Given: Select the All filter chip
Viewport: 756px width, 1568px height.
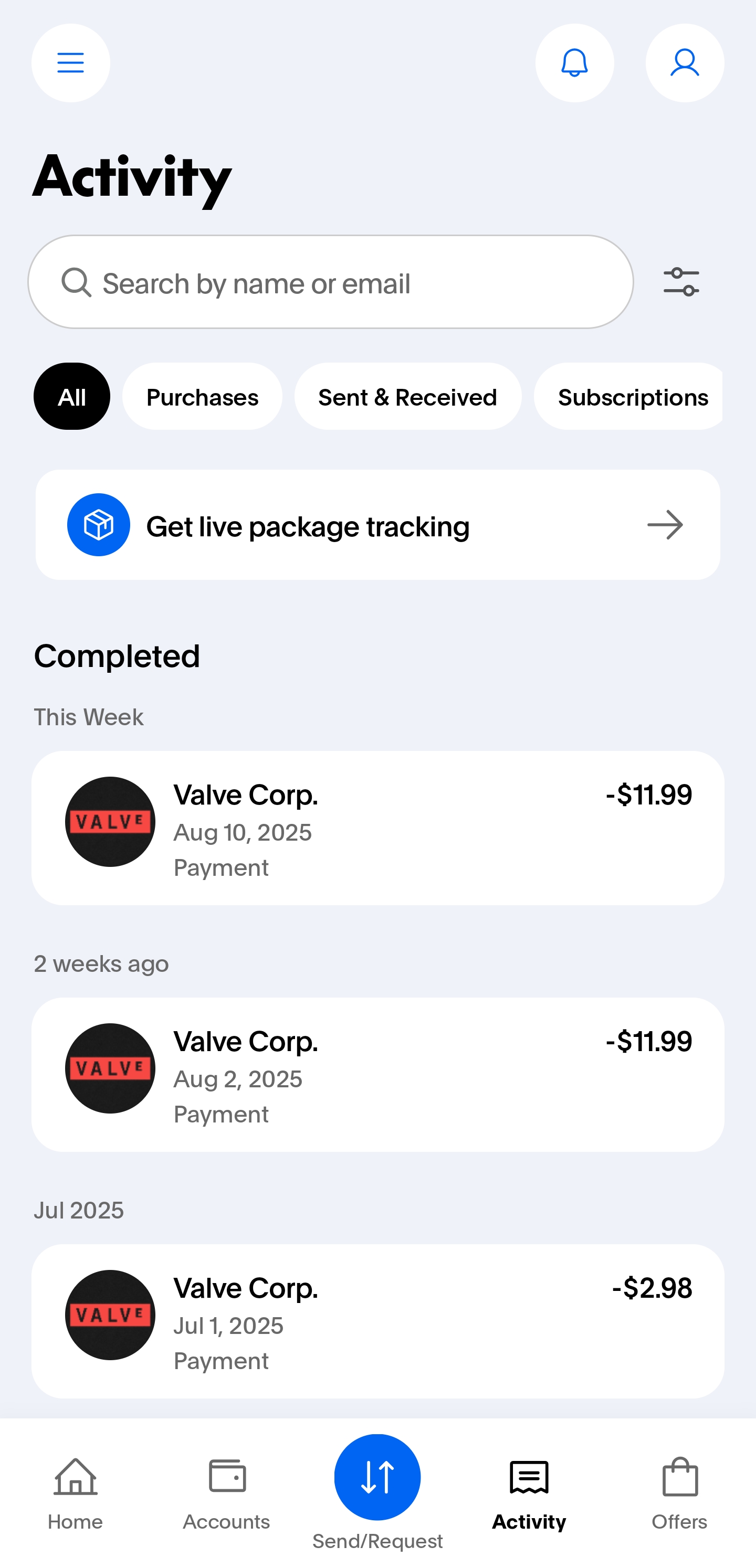Looking at the screenshot, I should (72, 397).
